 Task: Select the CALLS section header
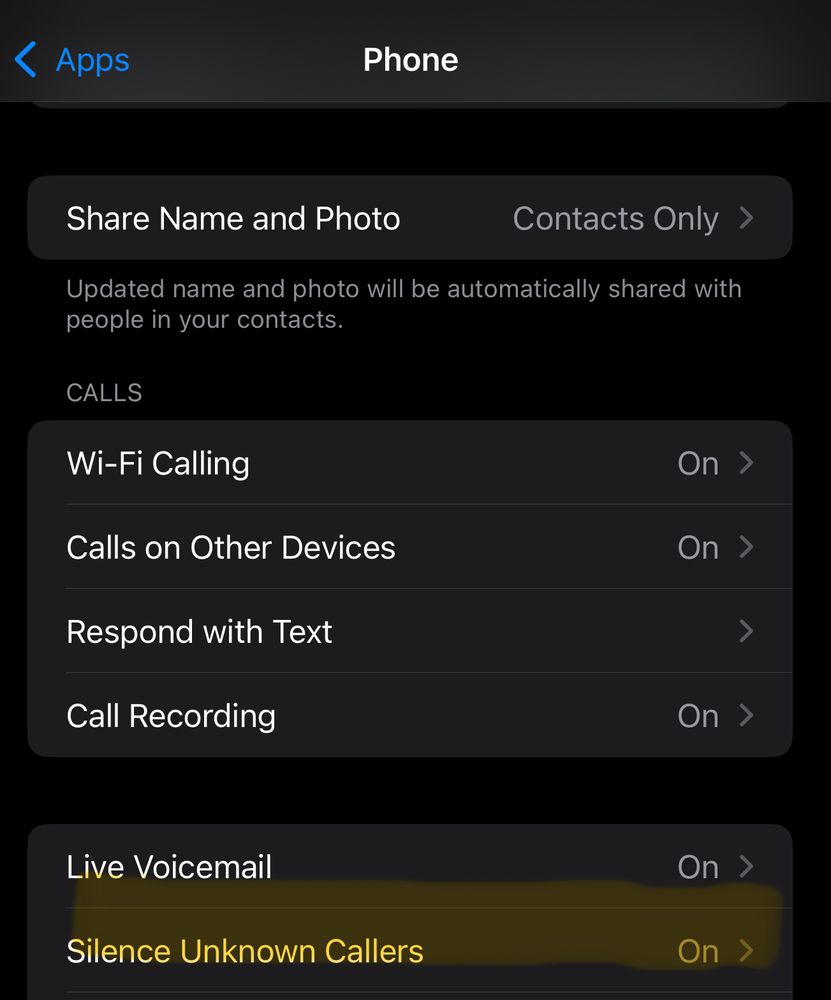click(104, 392)
